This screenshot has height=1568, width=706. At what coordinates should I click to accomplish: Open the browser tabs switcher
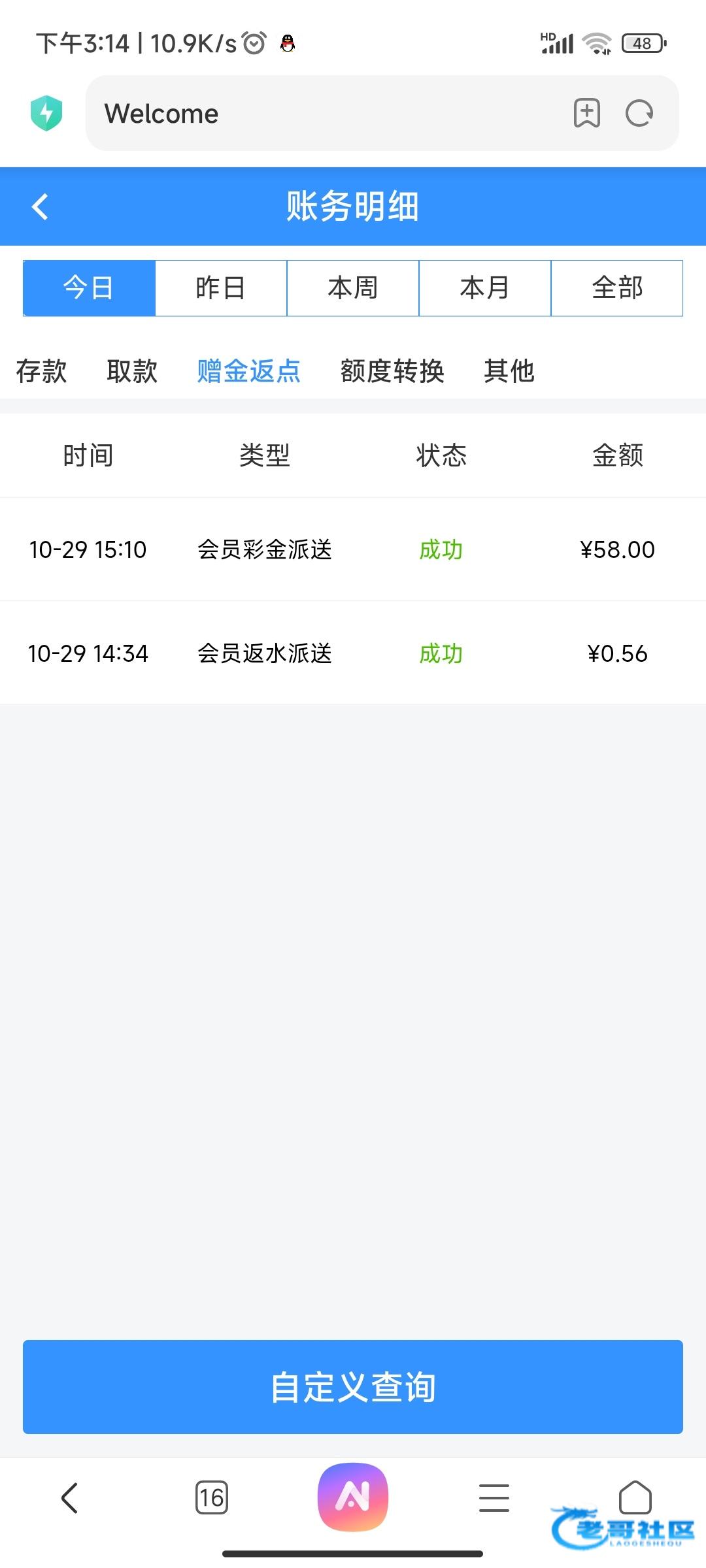(212, 1497)
